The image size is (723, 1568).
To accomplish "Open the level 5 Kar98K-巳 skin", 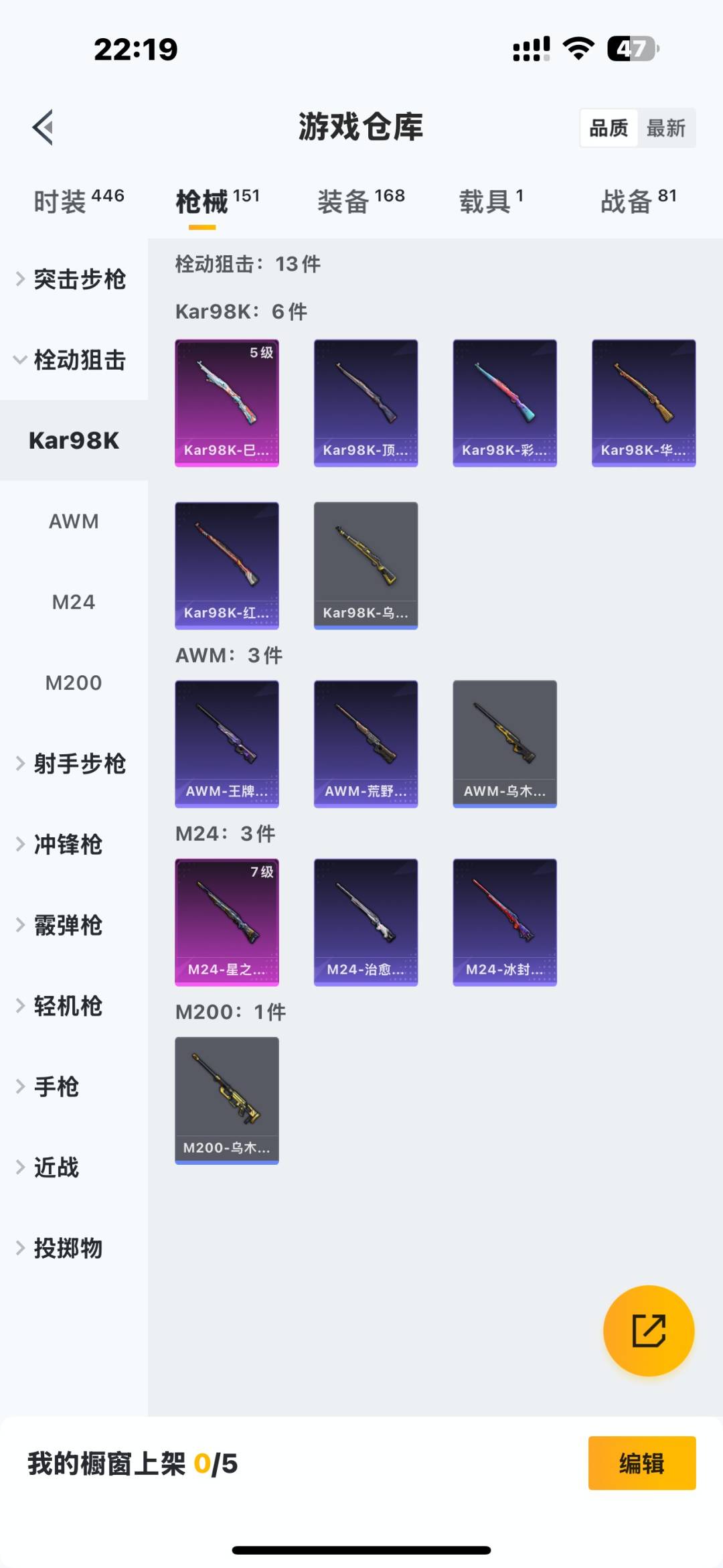I will coord(227,403).
